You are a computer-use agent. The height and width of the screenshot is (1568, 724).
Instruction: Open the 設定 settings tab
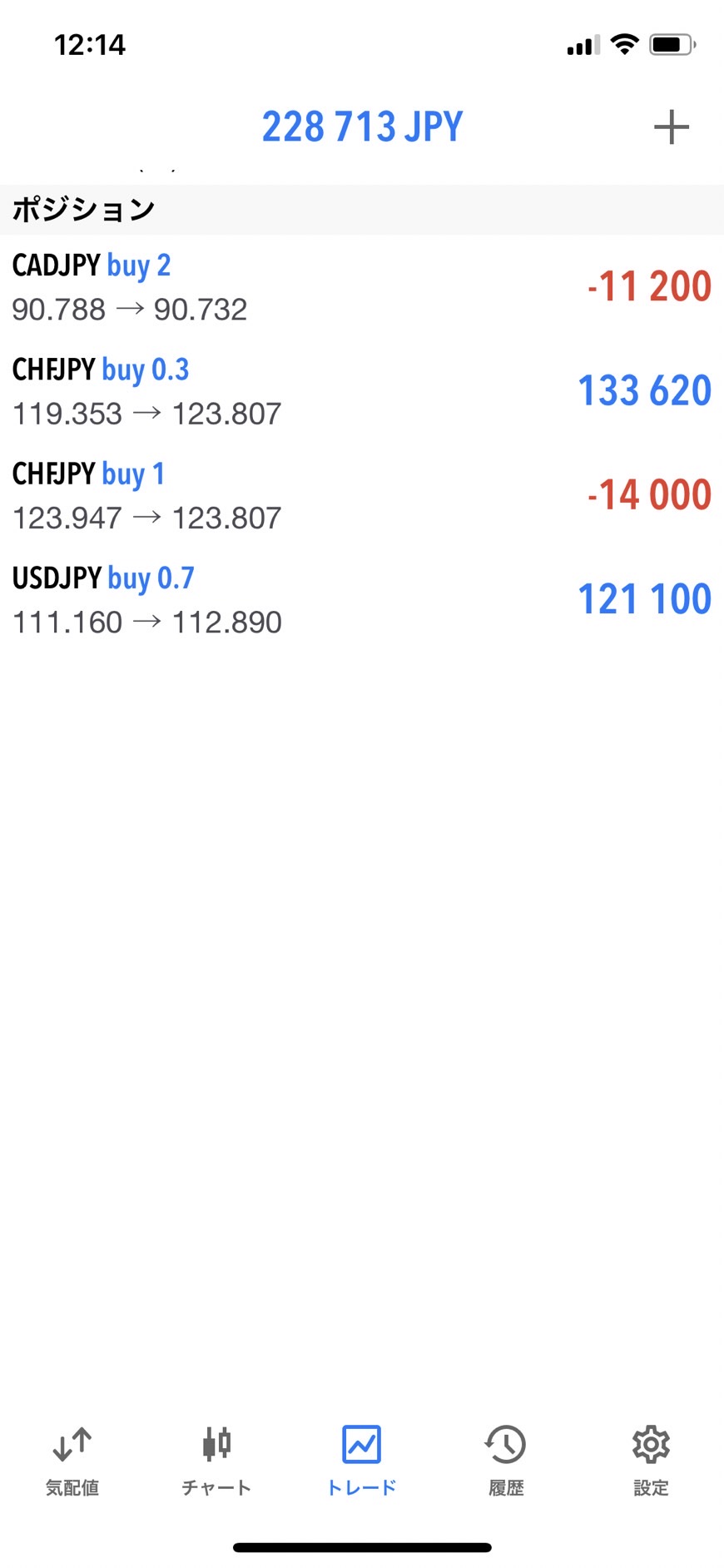coord(651,1461)
